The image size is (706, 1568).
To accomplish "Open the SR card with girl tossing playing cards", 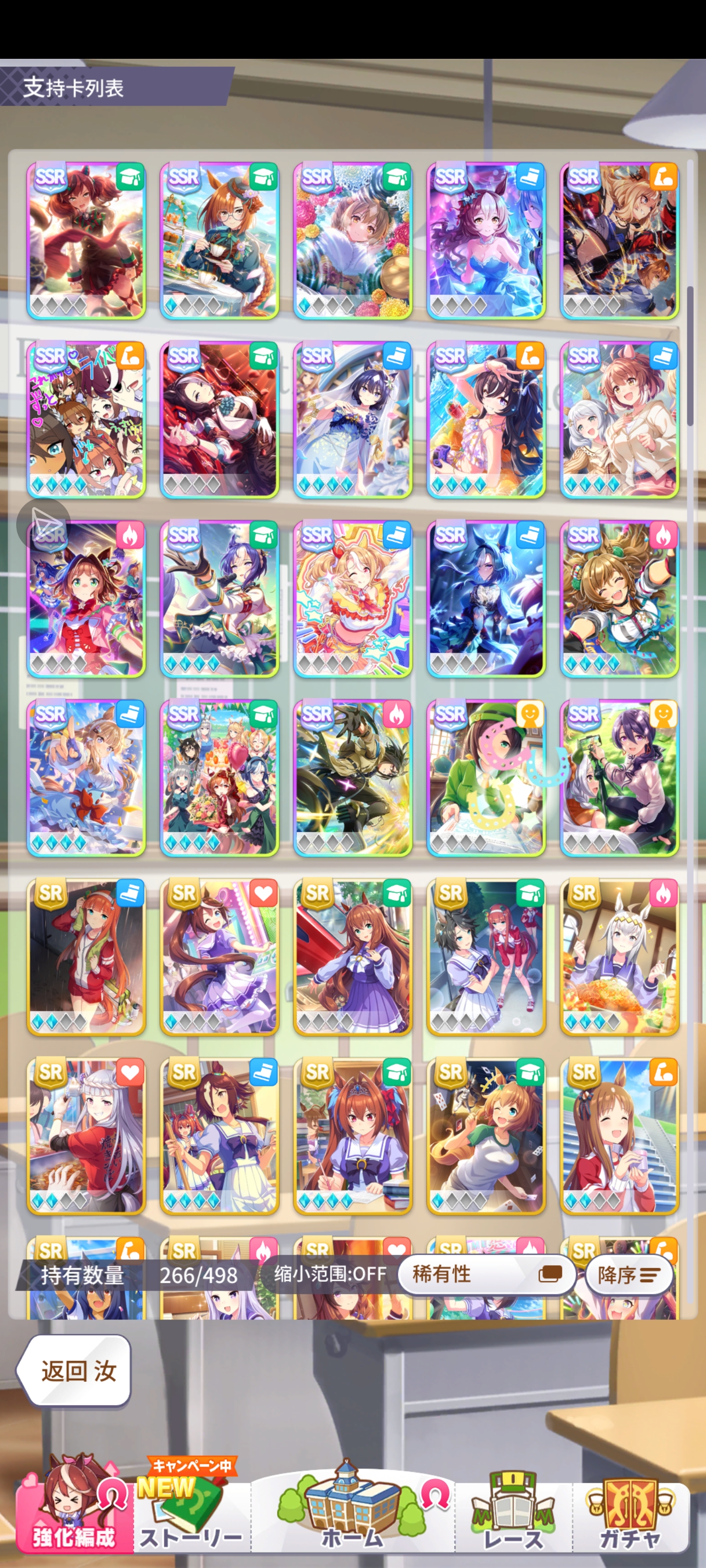I will coord(485,1136).
